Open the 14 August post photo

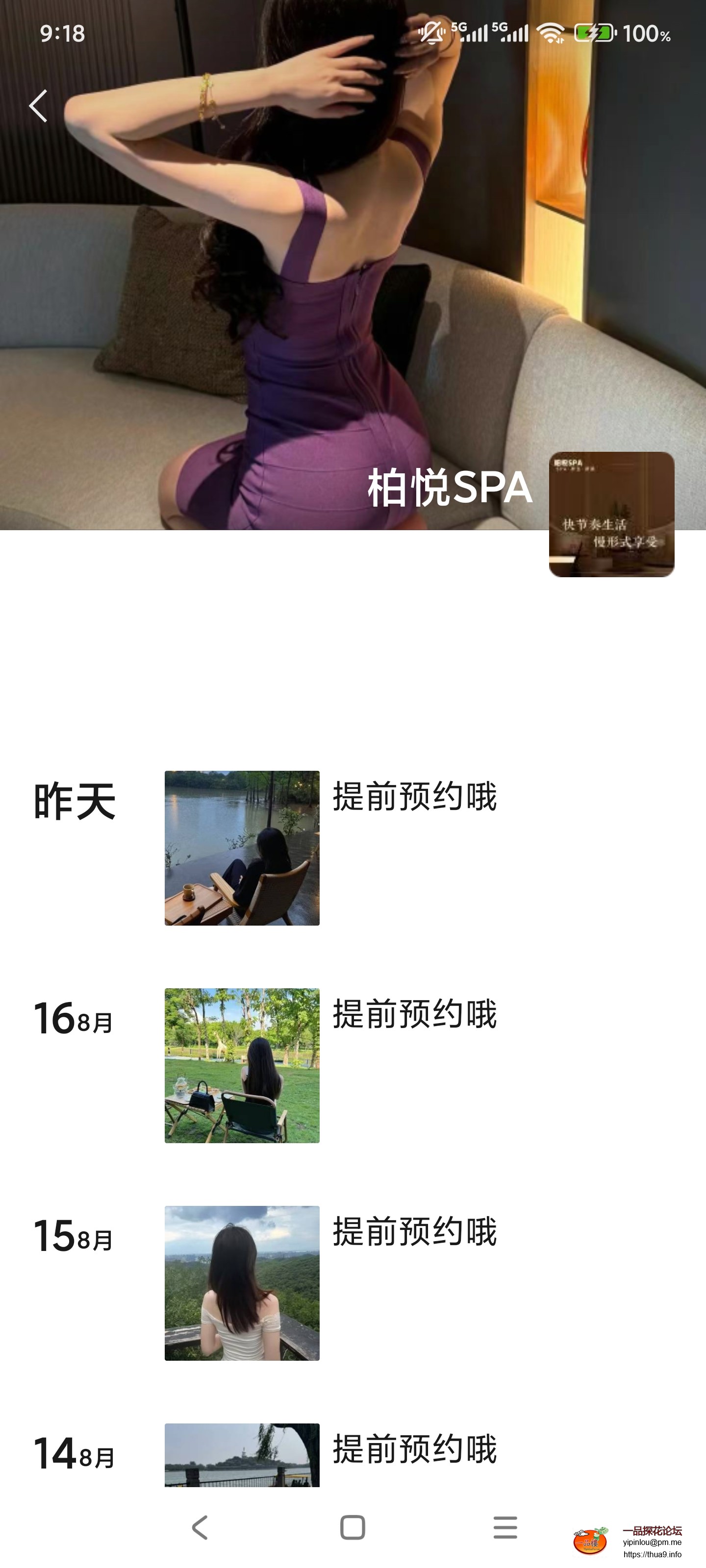coord(242,1455)
